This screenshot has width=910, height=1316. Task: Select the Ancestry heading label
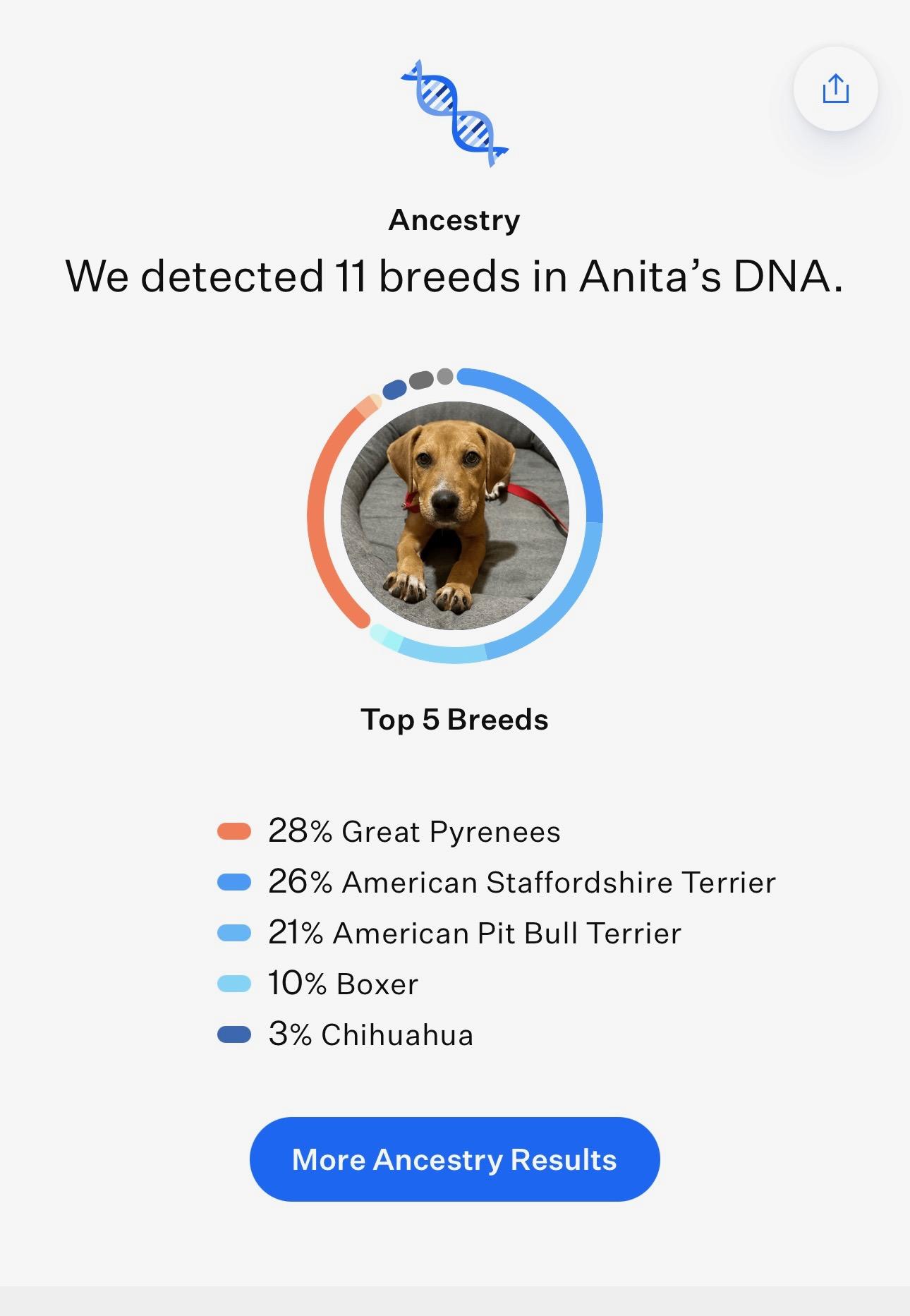454,219
